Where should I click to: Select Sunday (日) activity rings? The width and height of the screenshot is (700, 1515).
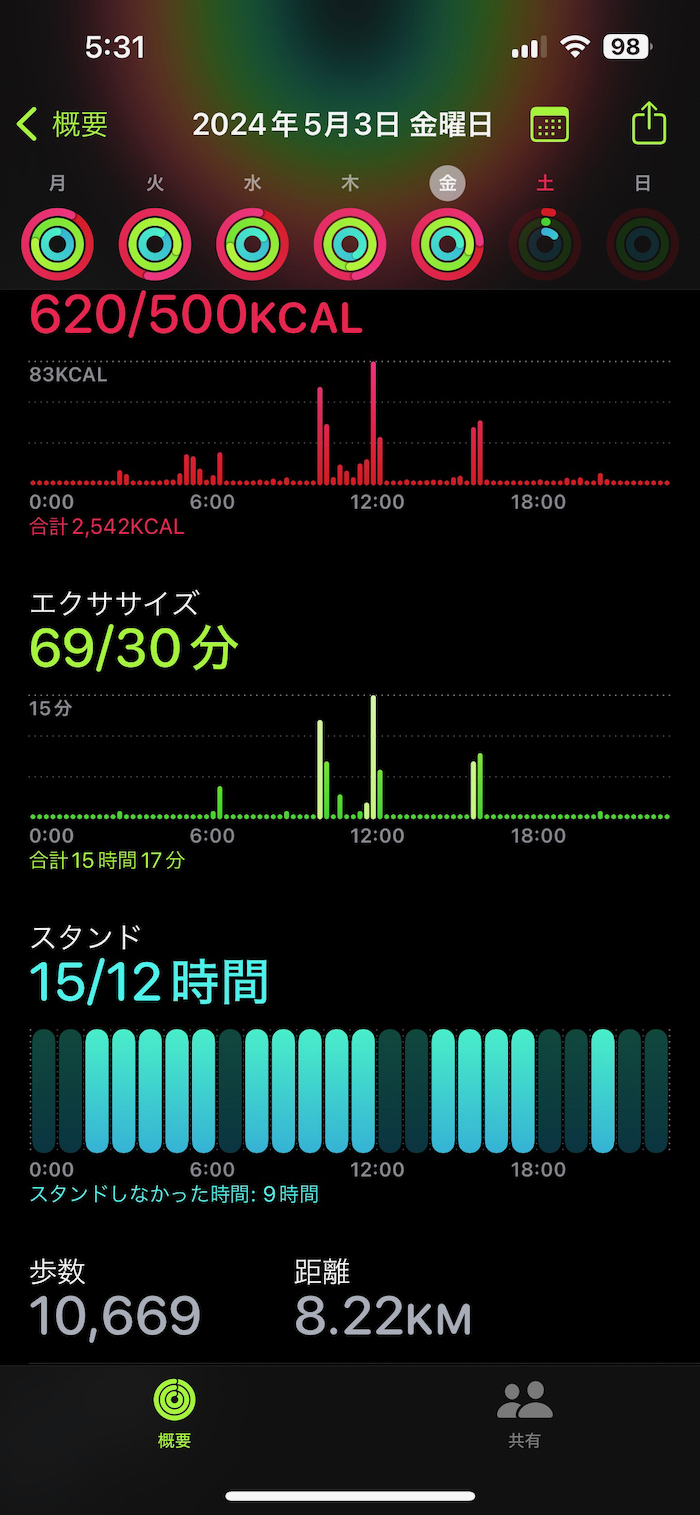coord(642,243)
